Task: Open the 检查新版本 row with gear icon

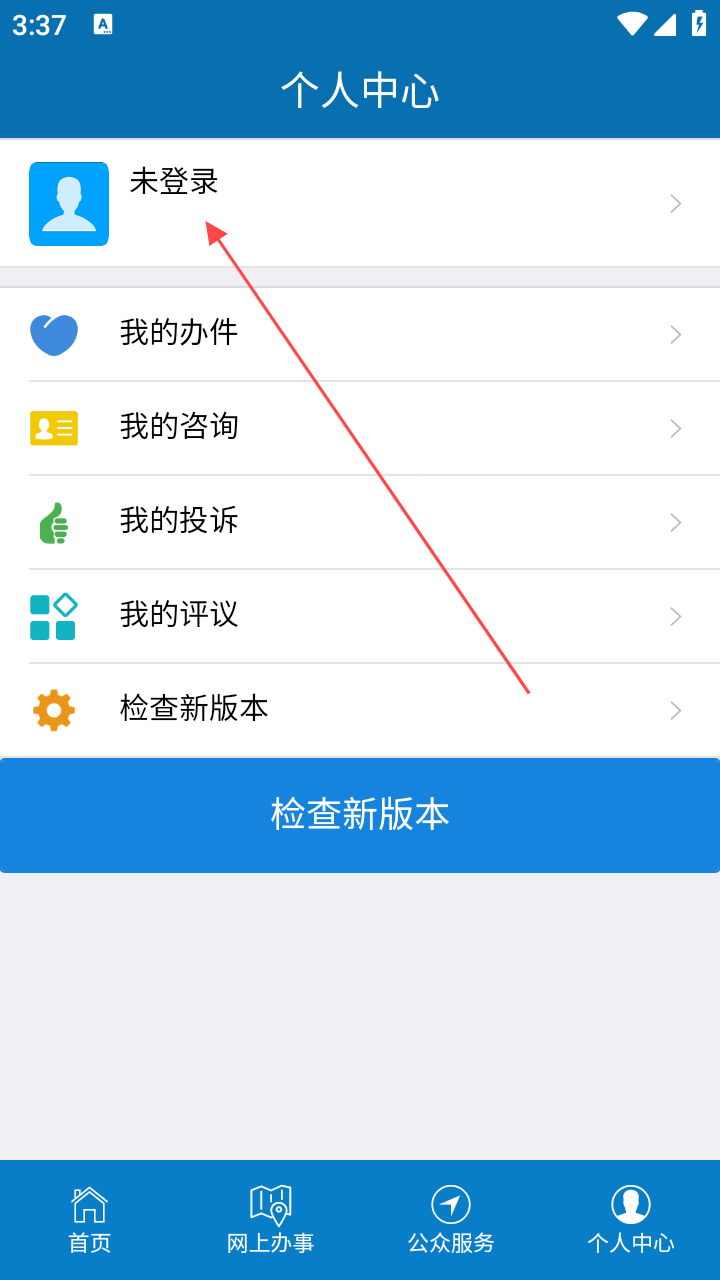Action: pos(360,710)
